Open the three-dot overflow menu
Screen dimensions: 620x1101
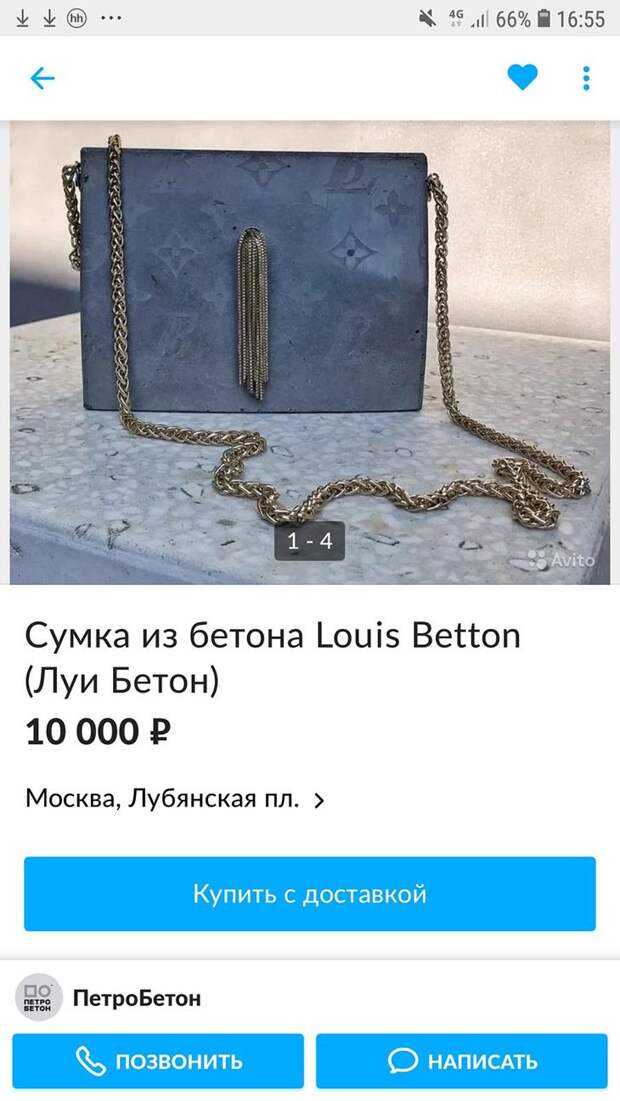click(586, 78)
